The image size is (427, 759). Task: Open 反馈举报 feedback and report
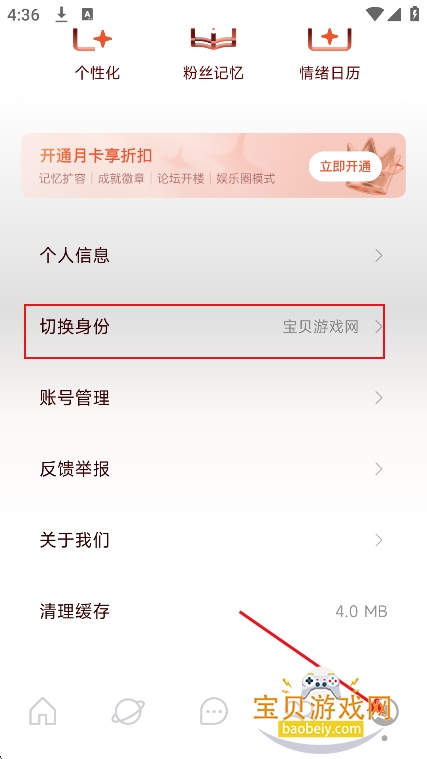pyautogui.click(x=214, y=469)
